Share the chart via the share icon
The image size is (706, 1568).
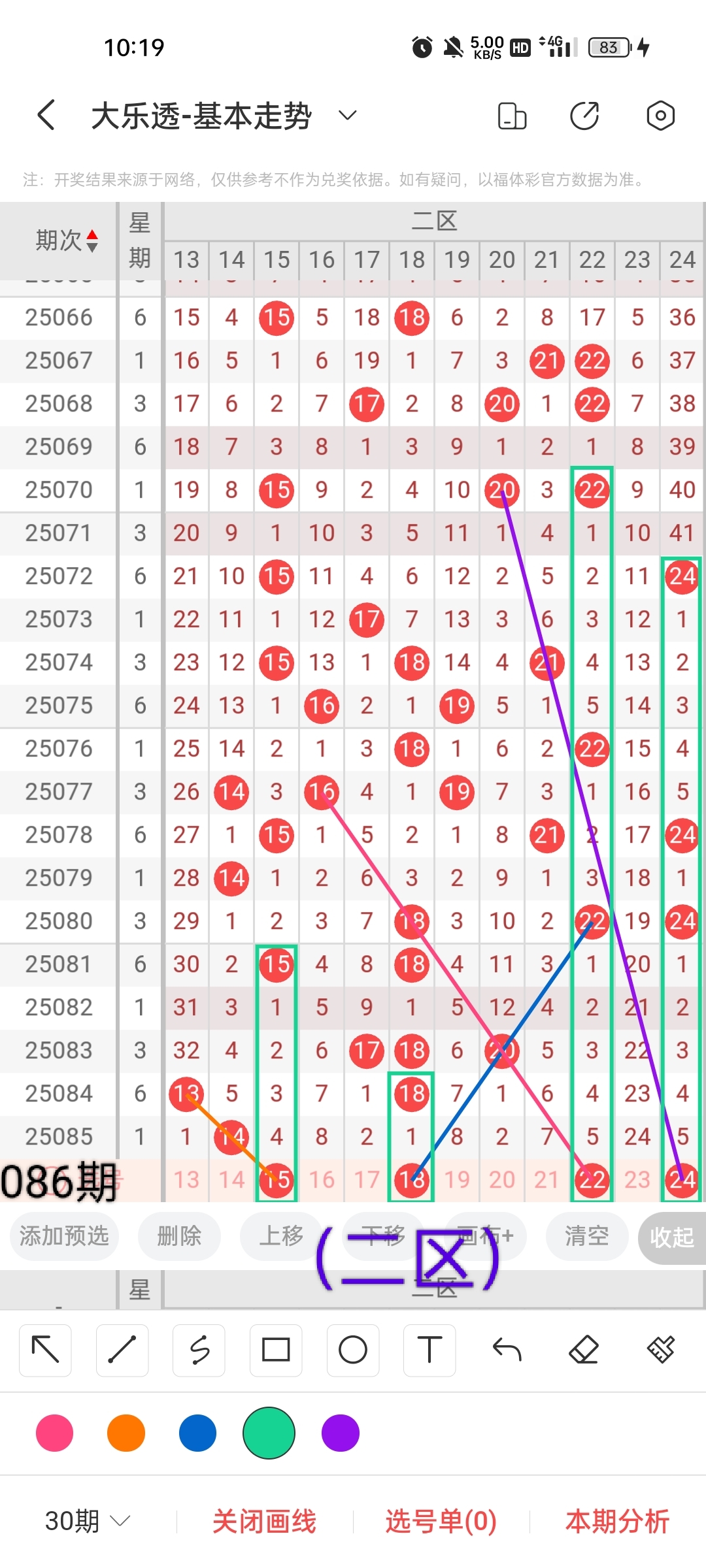tap(584, 116)
